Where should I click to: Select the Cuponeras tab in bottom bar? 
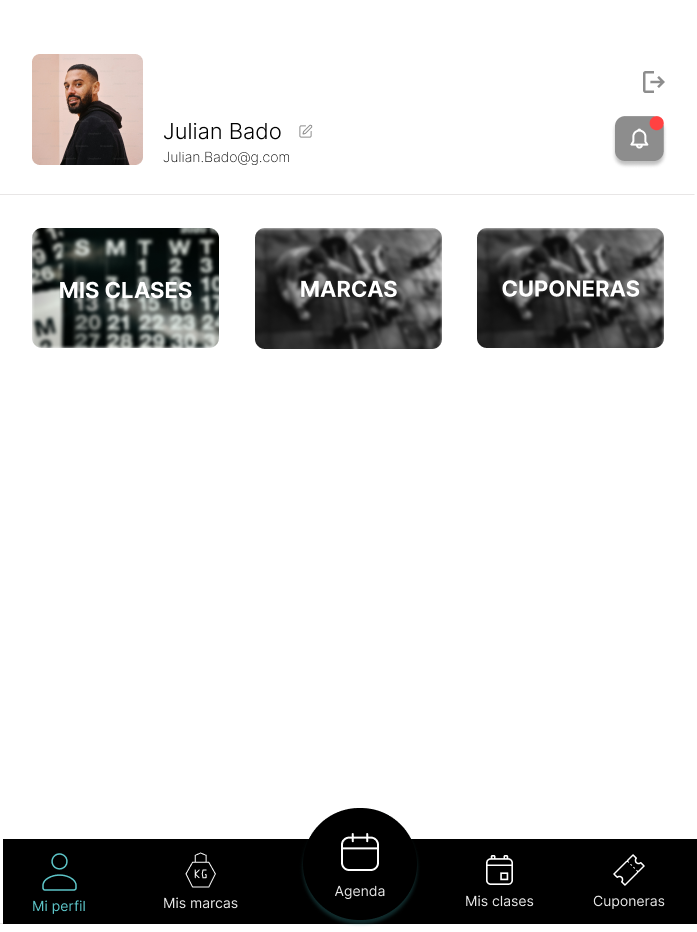click(x=628, y=883)
